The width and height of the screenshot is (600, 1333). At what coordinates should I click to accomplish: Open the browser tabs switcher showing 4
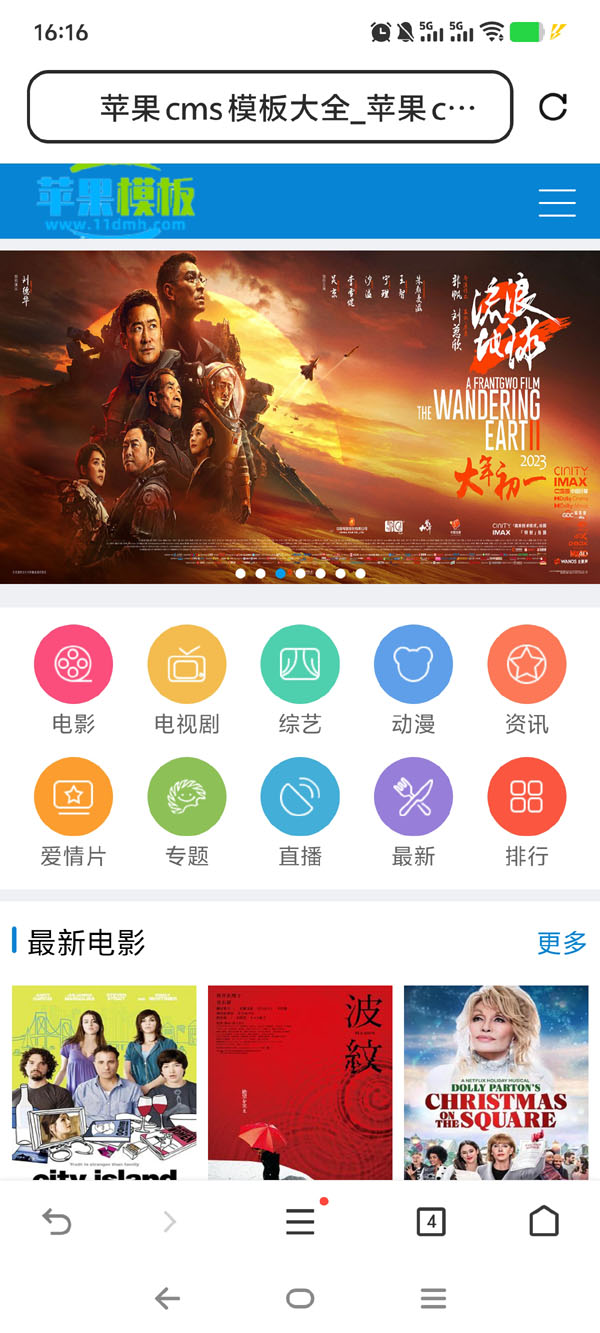click(430, 1221)
